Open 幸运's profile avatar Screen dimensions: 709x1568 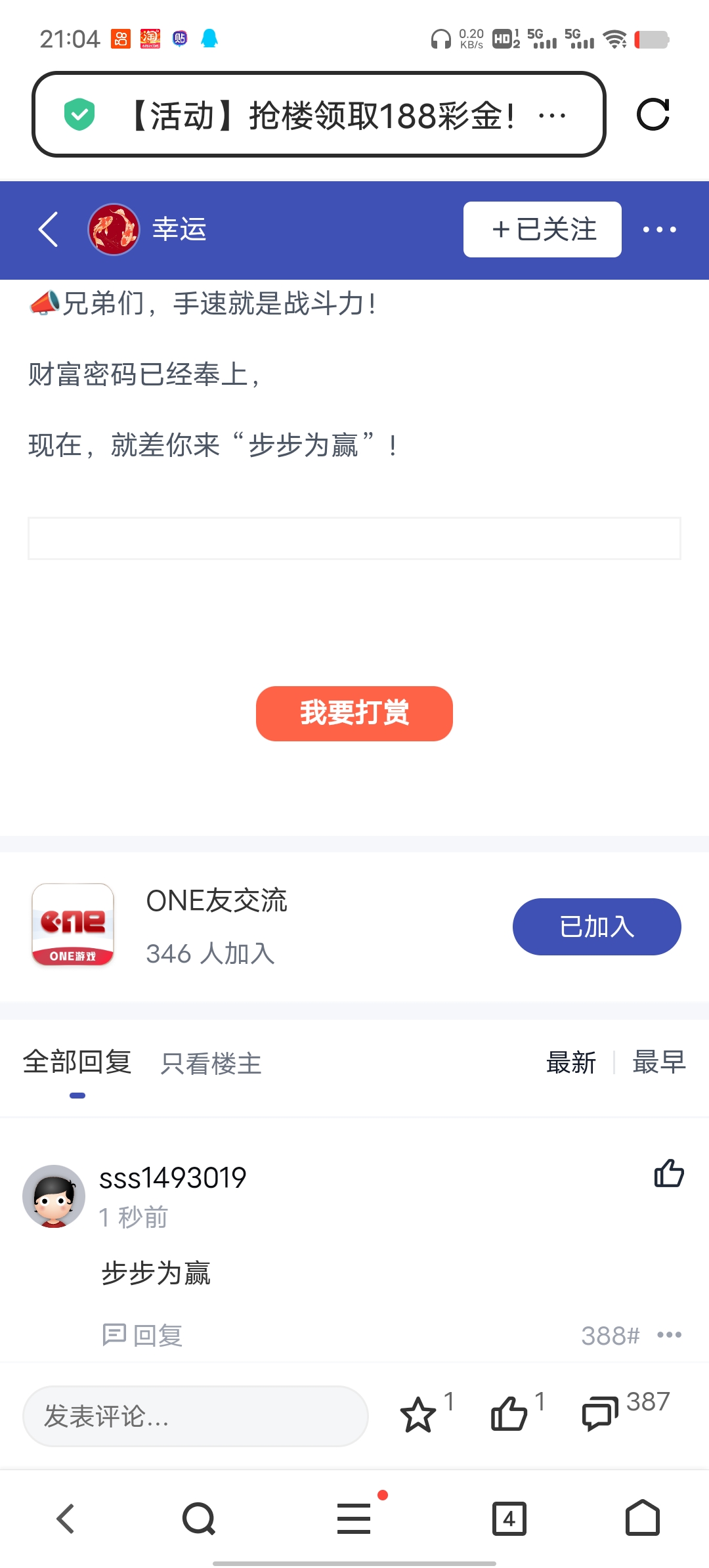tap(114, 229)
